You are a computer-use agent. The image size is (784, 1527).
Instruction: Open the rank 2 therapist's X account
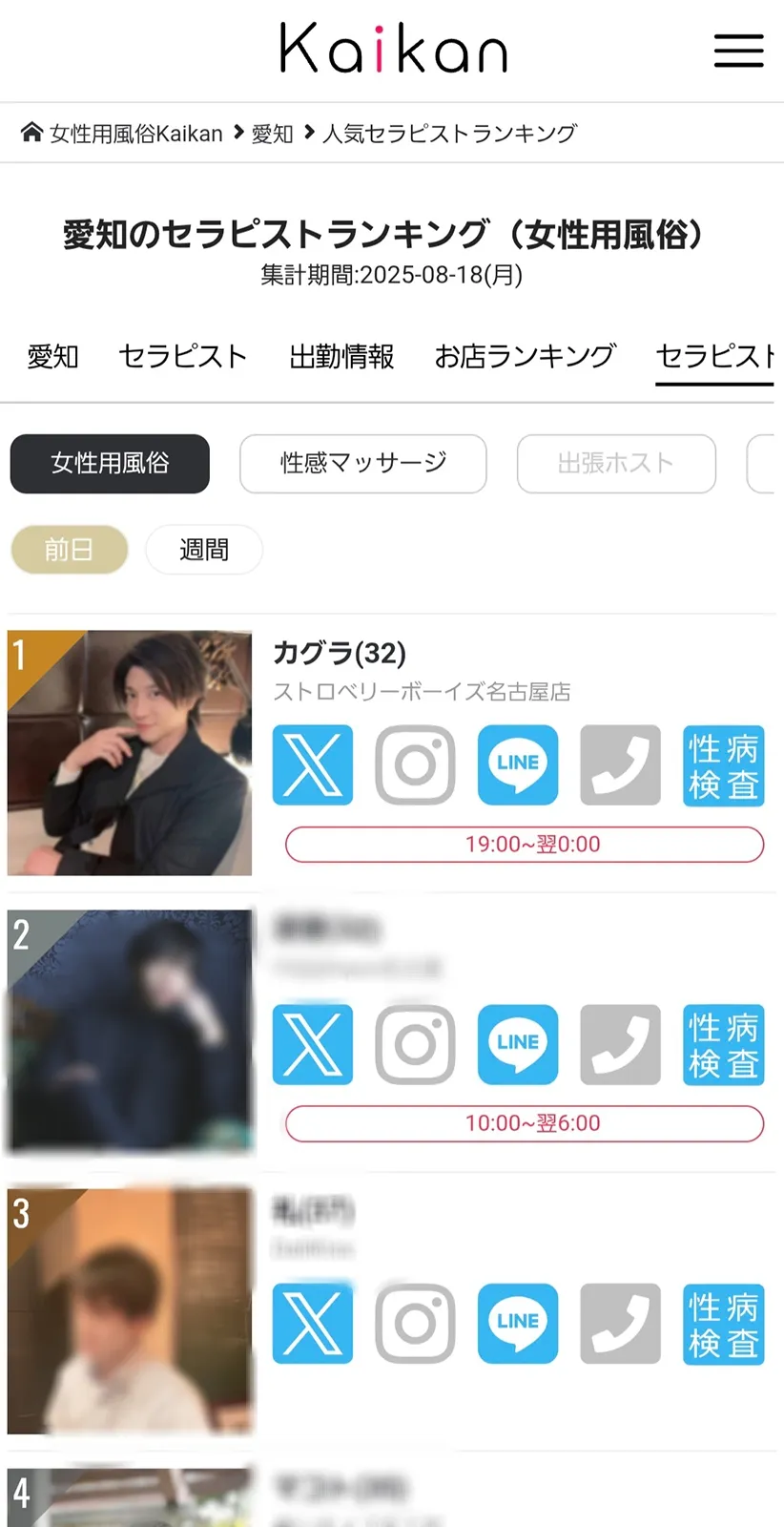(313, 1044)
